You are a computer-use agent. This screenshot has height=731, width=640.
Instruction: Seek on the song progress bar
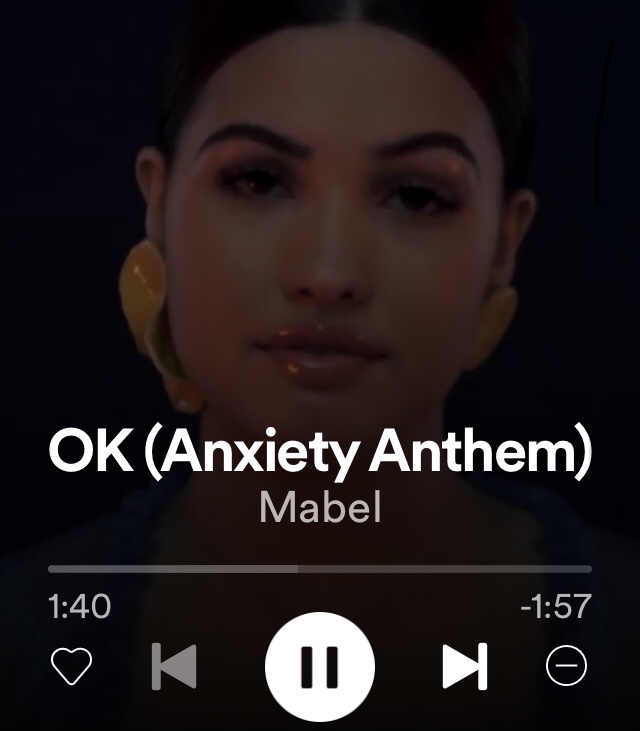[x=320, y=569]
